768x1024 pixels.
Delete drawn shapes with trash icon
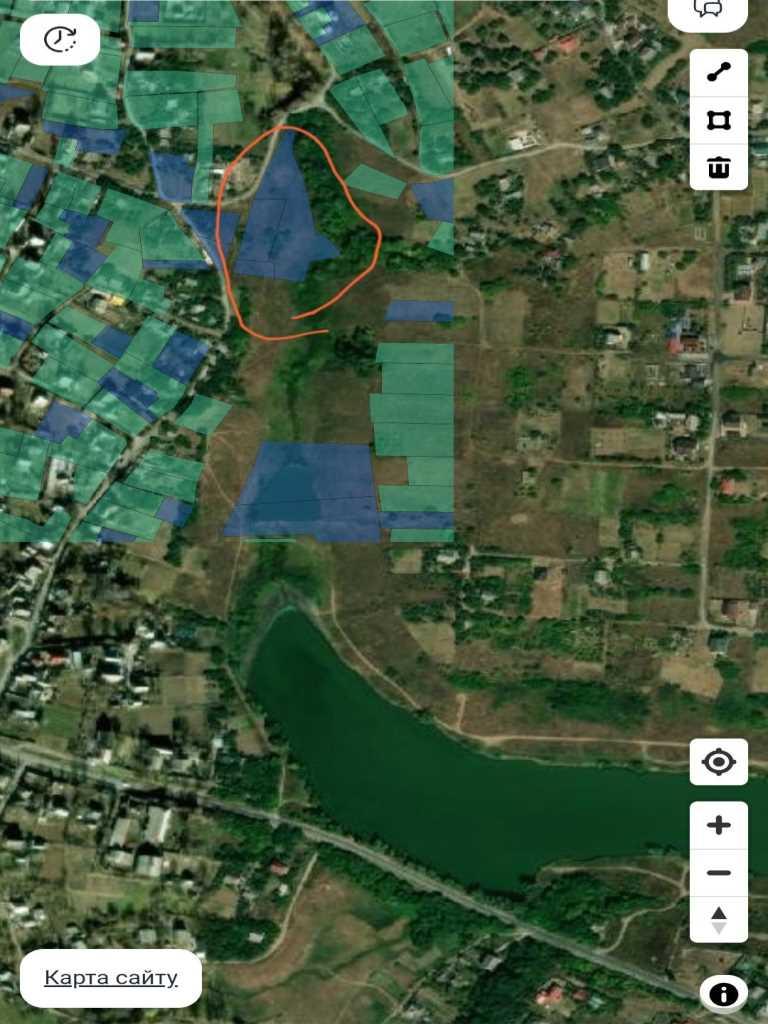(718, 166)
